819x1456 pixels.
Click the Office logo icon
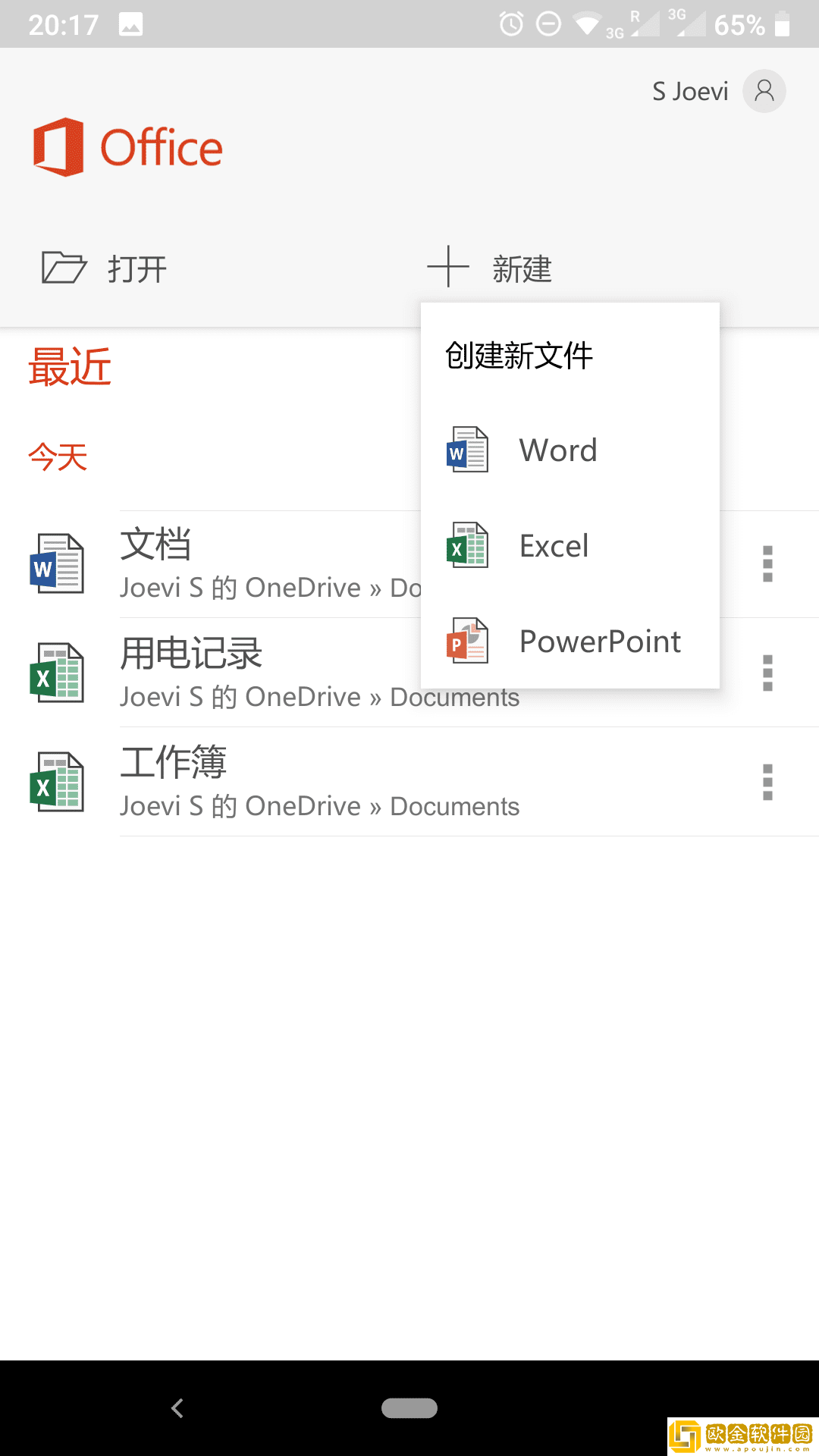(x=59, y=146)
